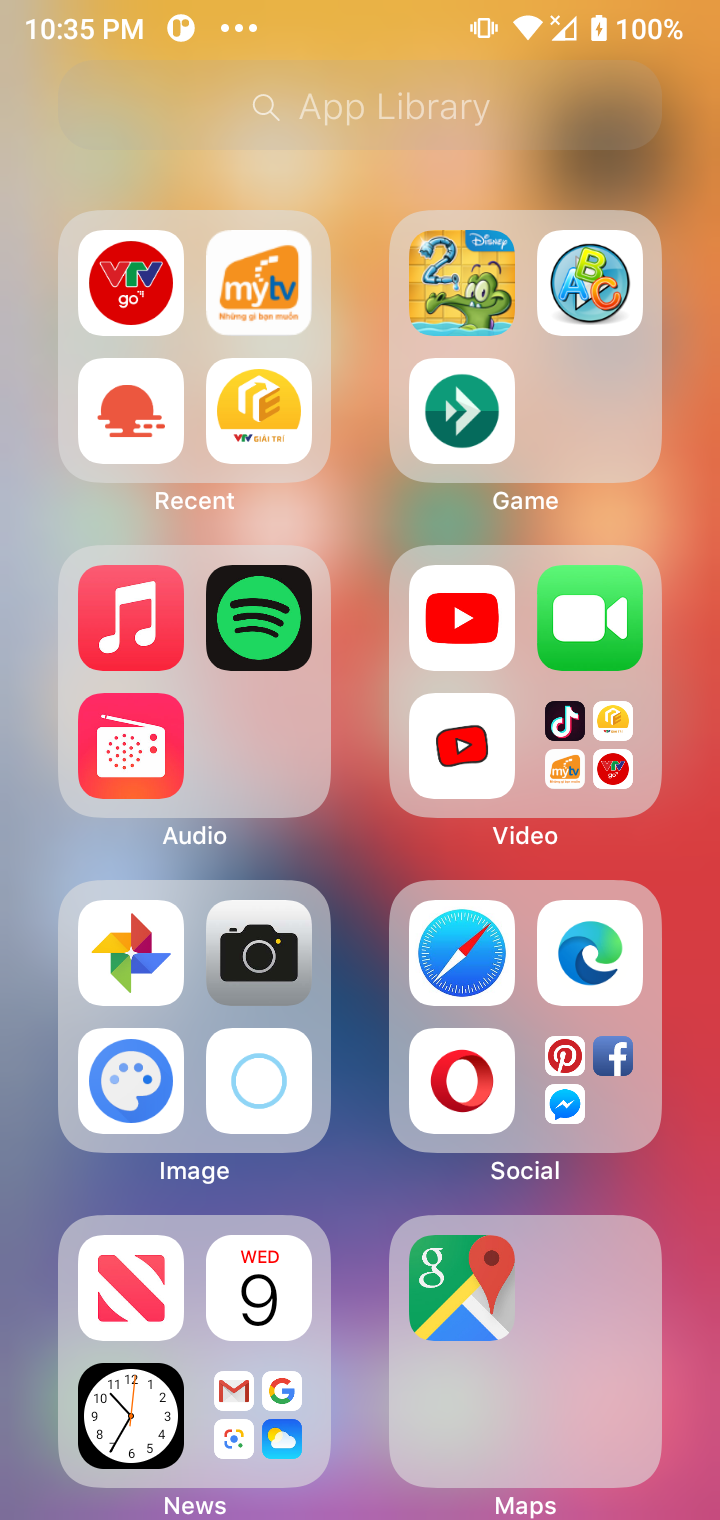The image size is (720, 1520).
Task: Tap the App Library search field
Action: (x=360, y=105)
